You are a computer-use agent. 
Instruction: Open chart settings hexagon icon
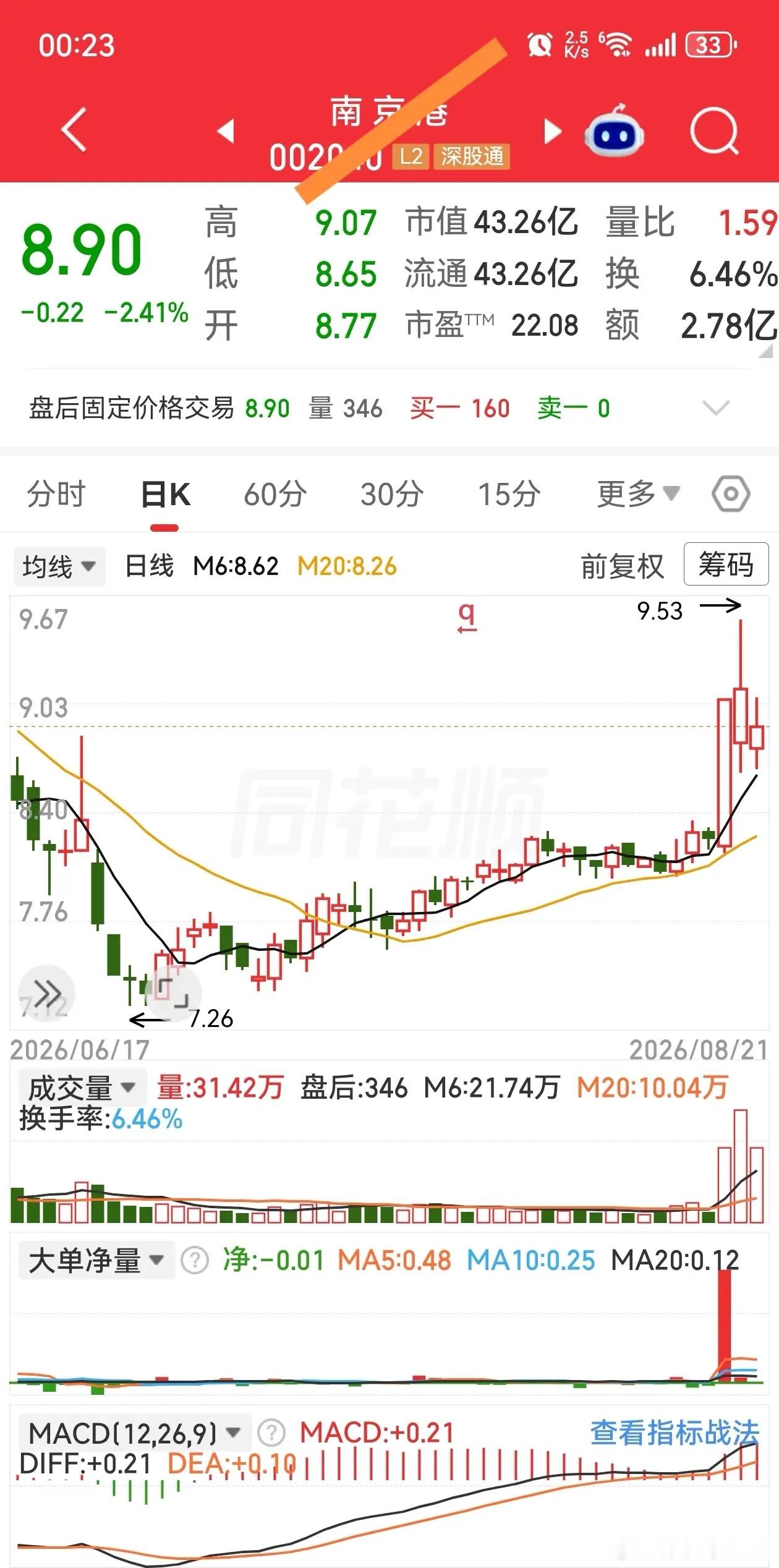click(731, 494)
